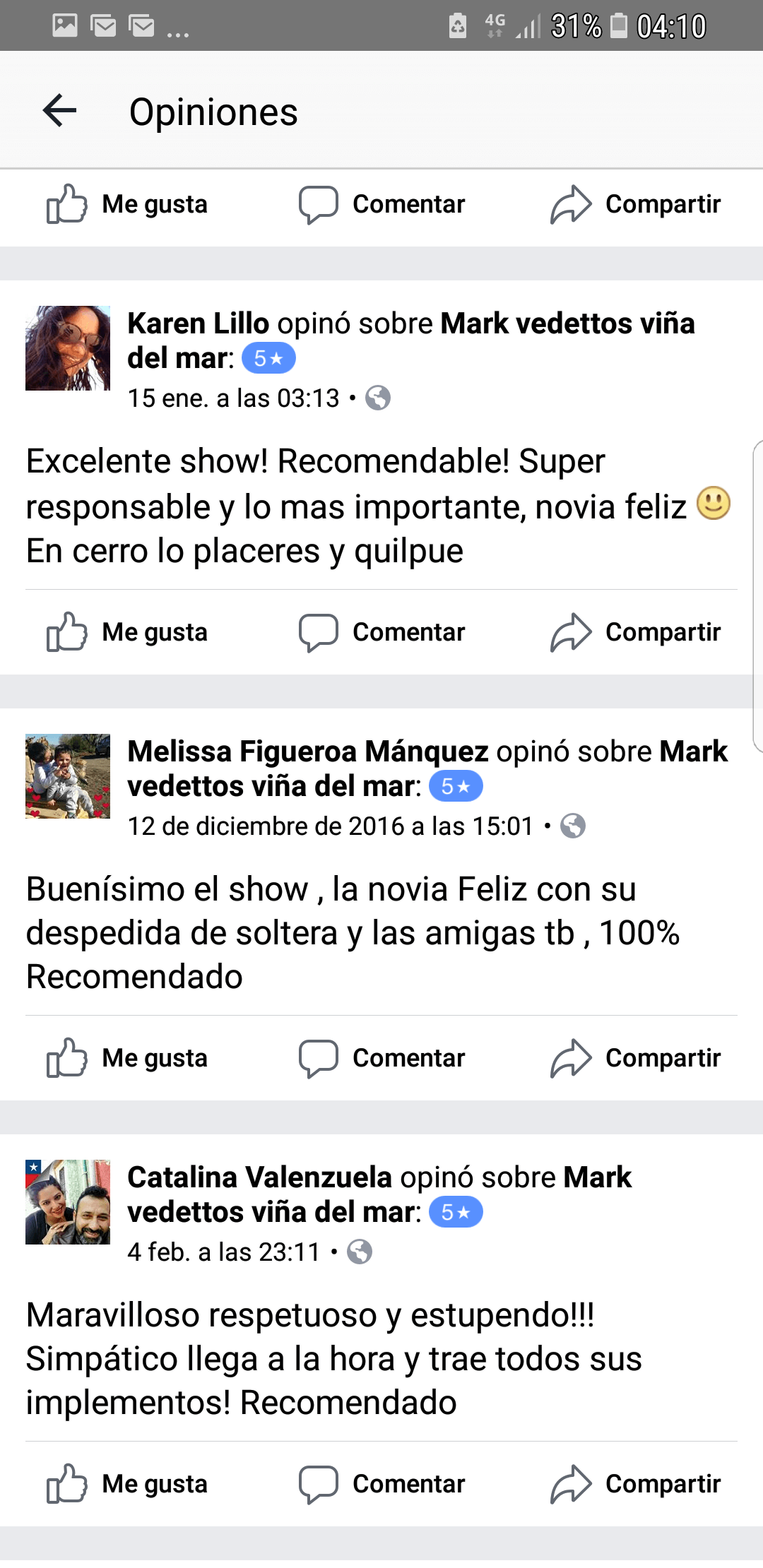Open Karen Lillo's profile via her name

pyautogui.click(x=199, y=323)
